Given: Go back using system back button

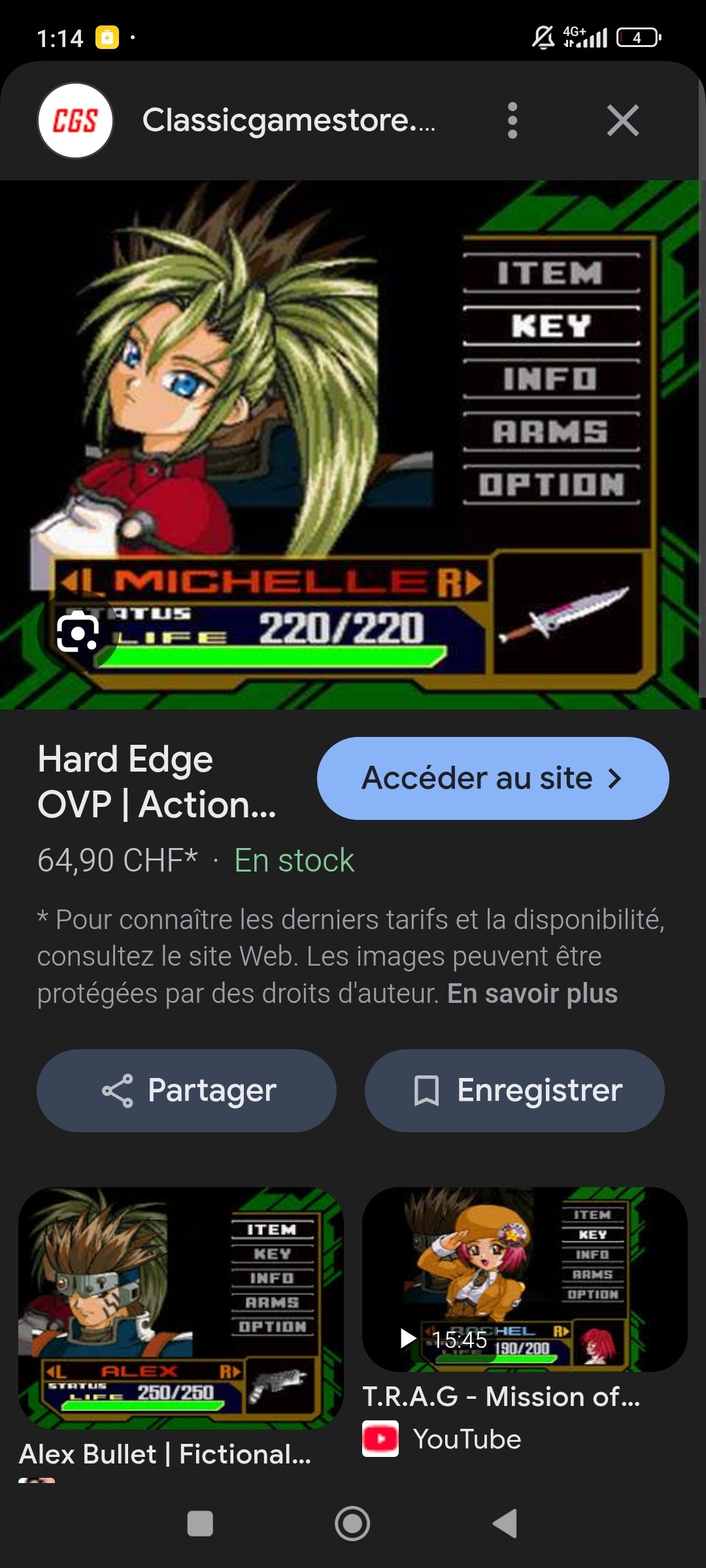Looking at the screenshot, I should click(505, 1524).
